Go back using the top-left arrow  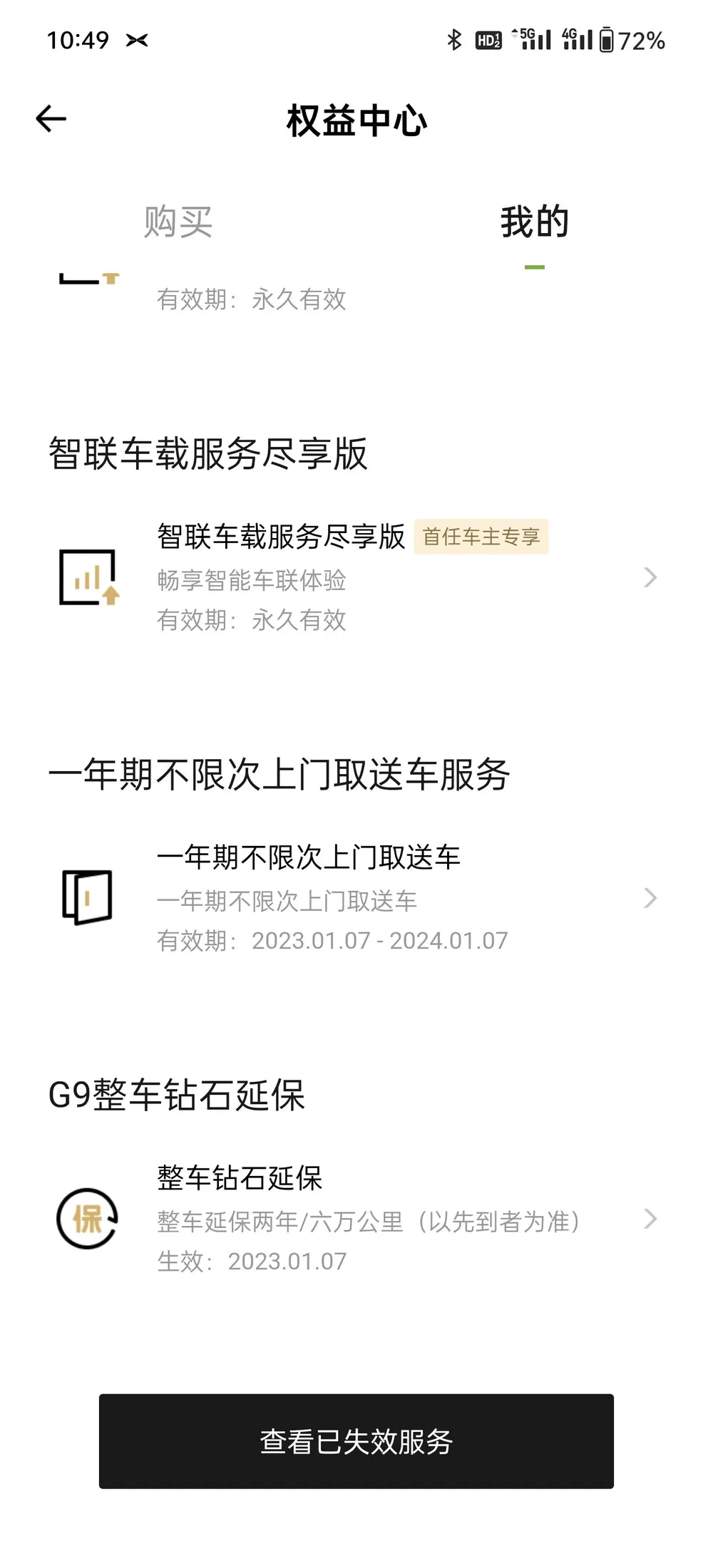coord(51,118)
